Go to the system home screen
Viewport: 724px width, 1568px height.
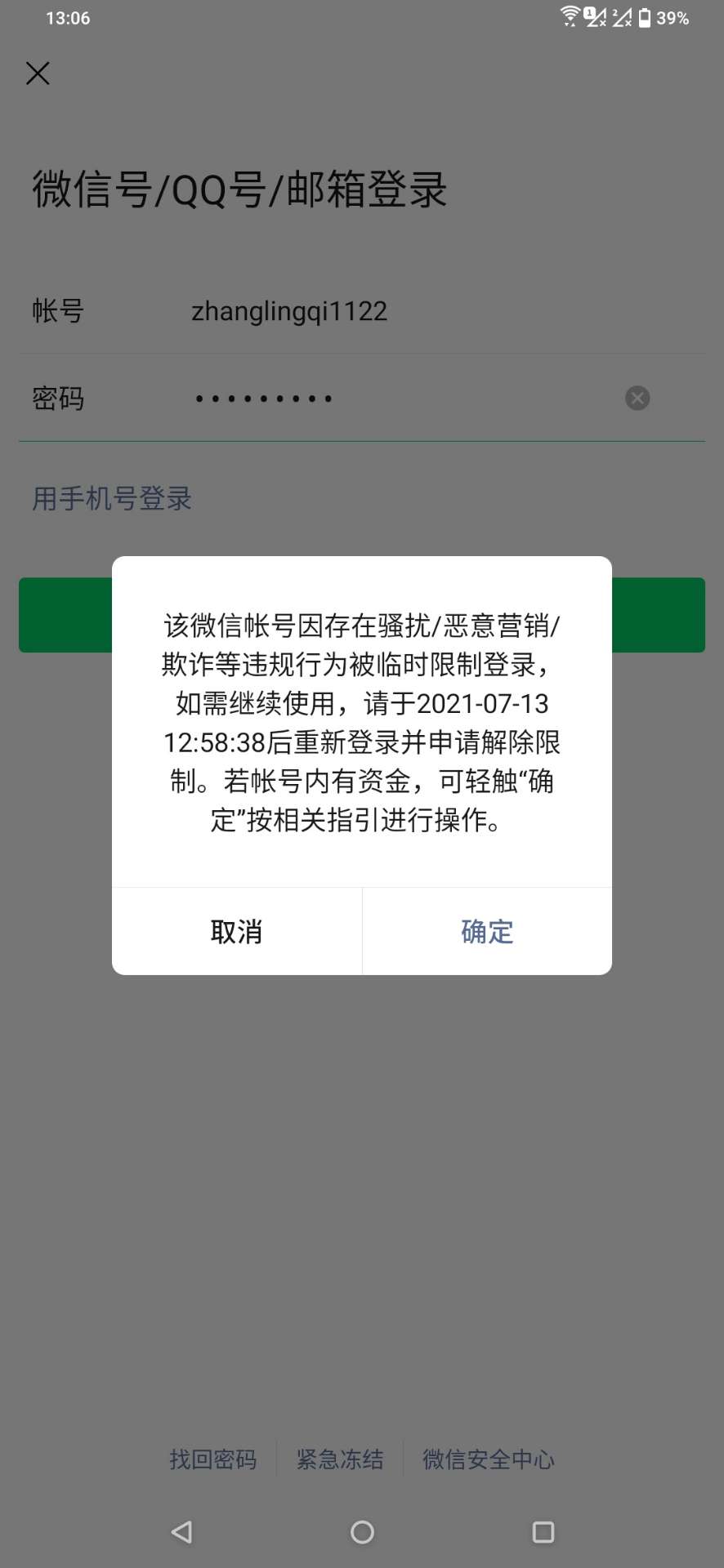click(x=362, y=1532)
